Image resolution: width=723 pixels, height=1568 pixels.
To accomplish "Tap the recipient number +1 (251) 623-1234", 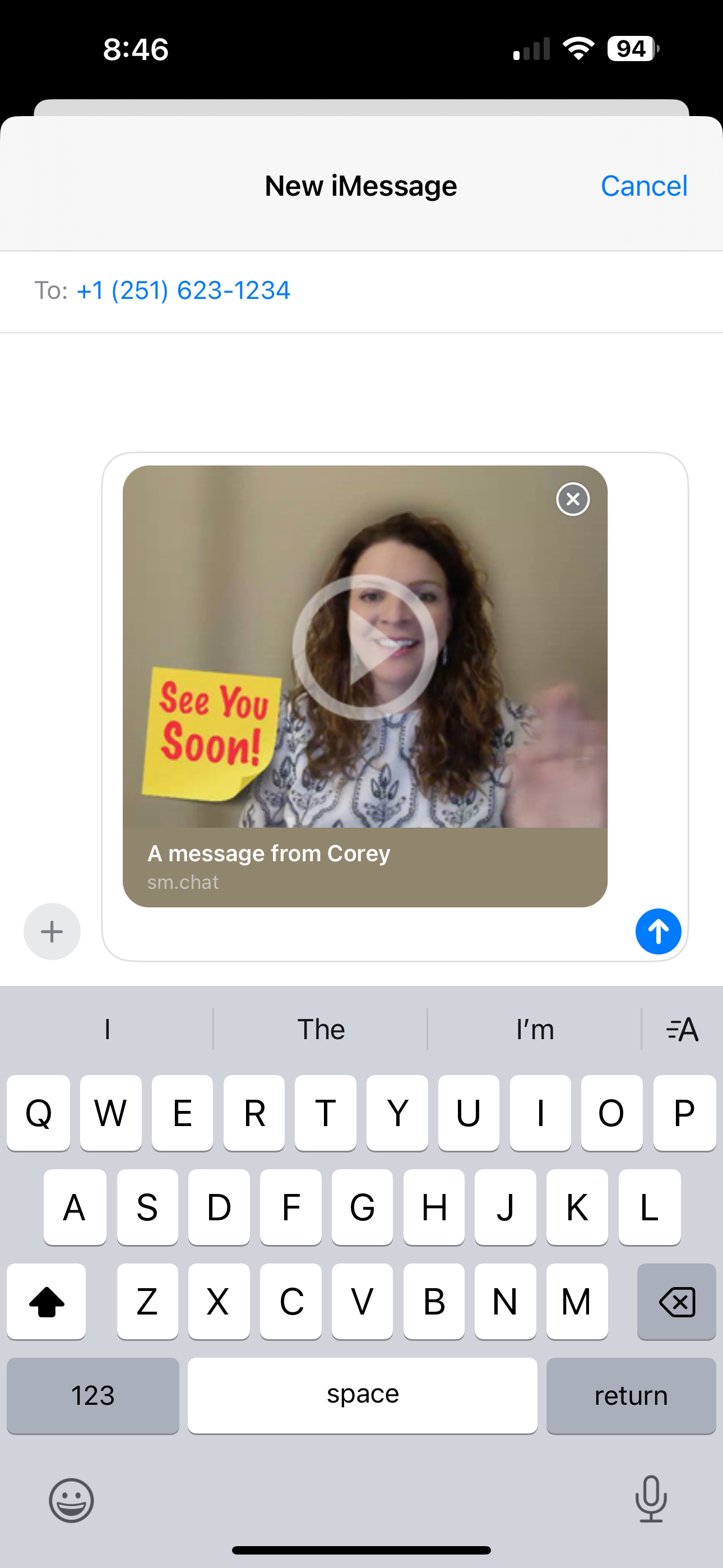I will (x=183, y=290).
